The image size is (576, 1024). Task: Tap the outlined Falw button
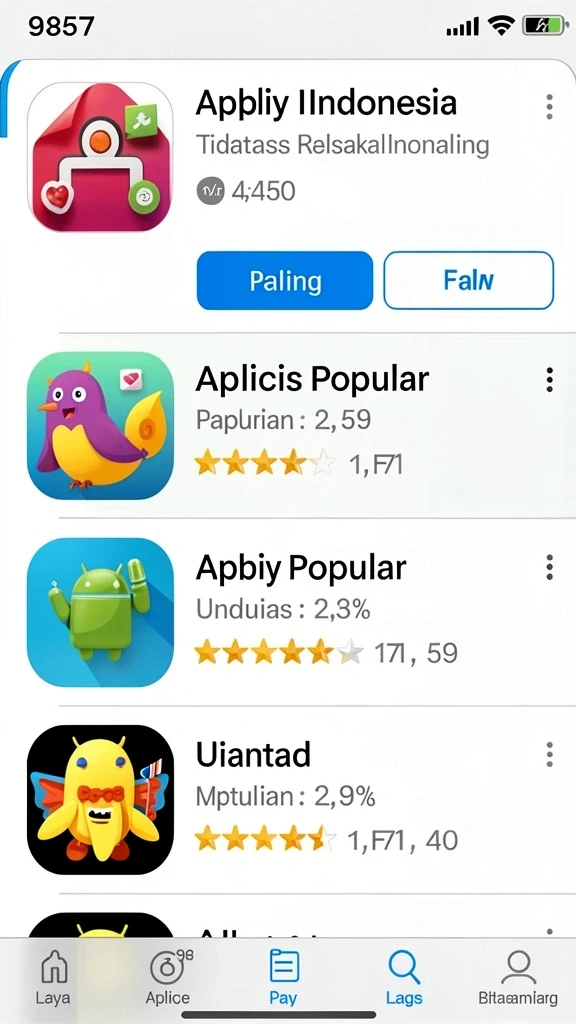click(x=468, y=280)
